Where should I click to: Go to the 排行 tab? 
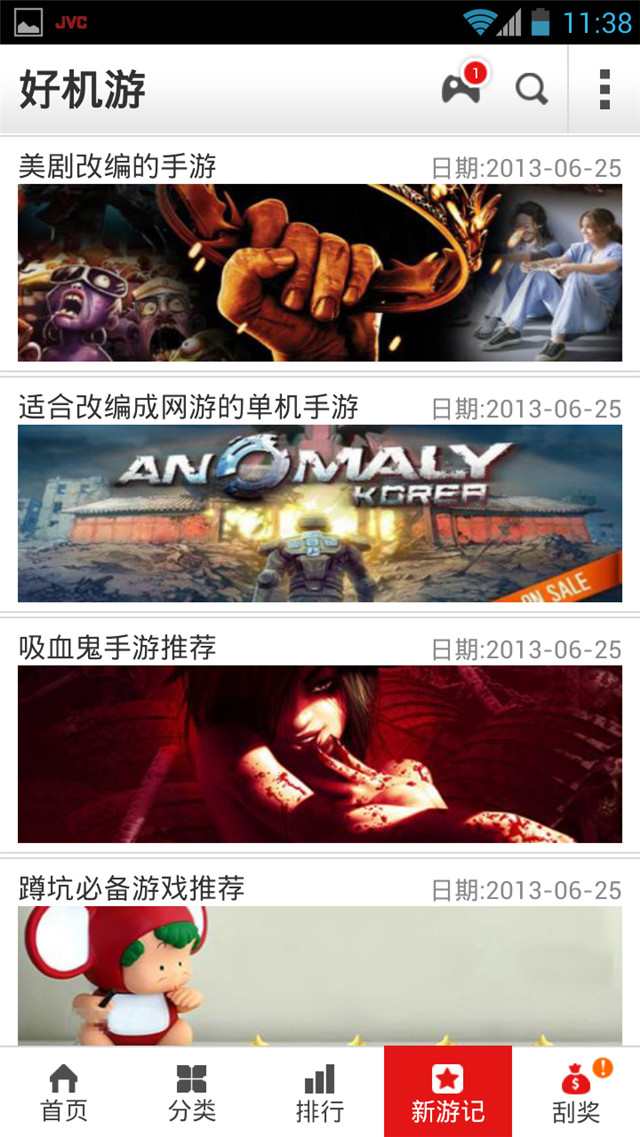point(320,1092)
